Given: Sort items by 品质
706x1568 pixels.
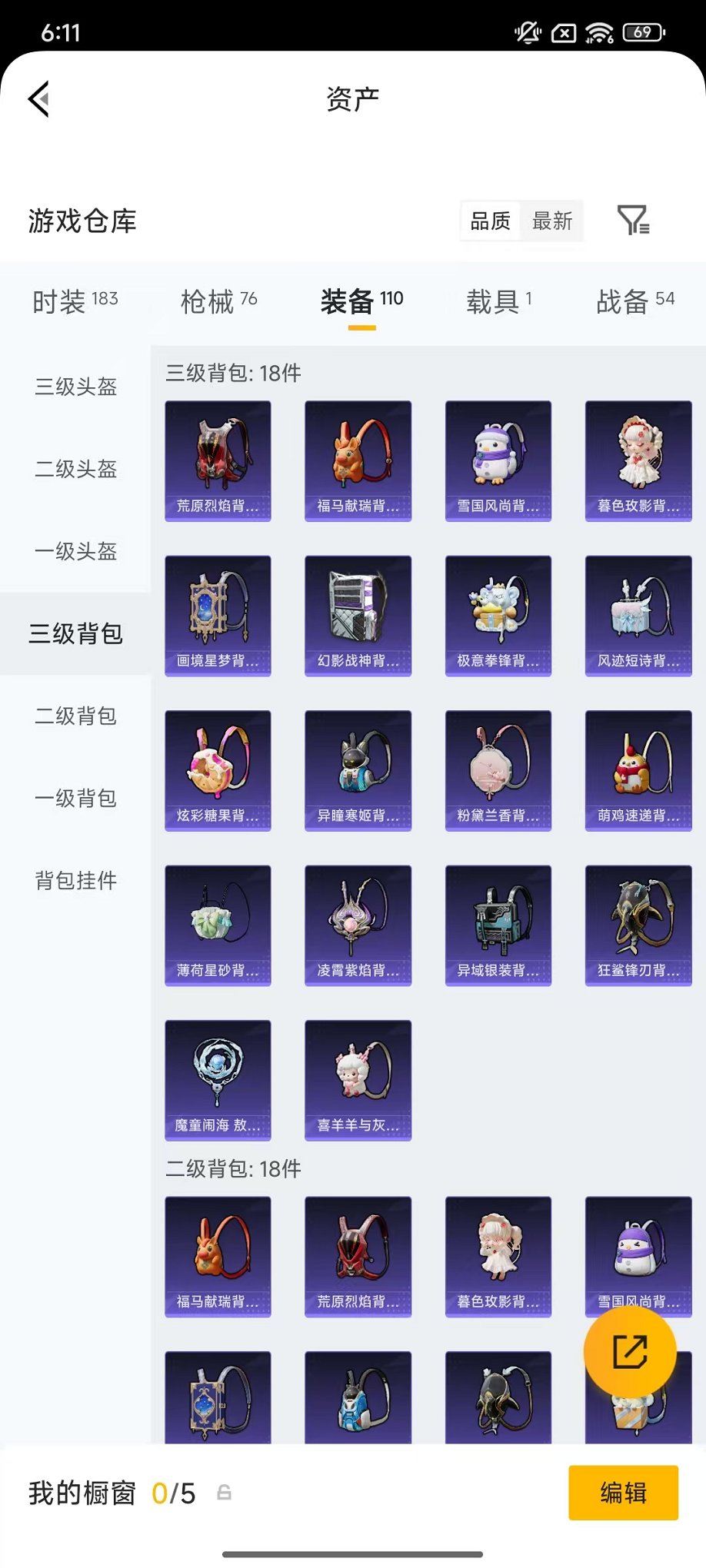Looking at the screenshot, I should point(490,221).
